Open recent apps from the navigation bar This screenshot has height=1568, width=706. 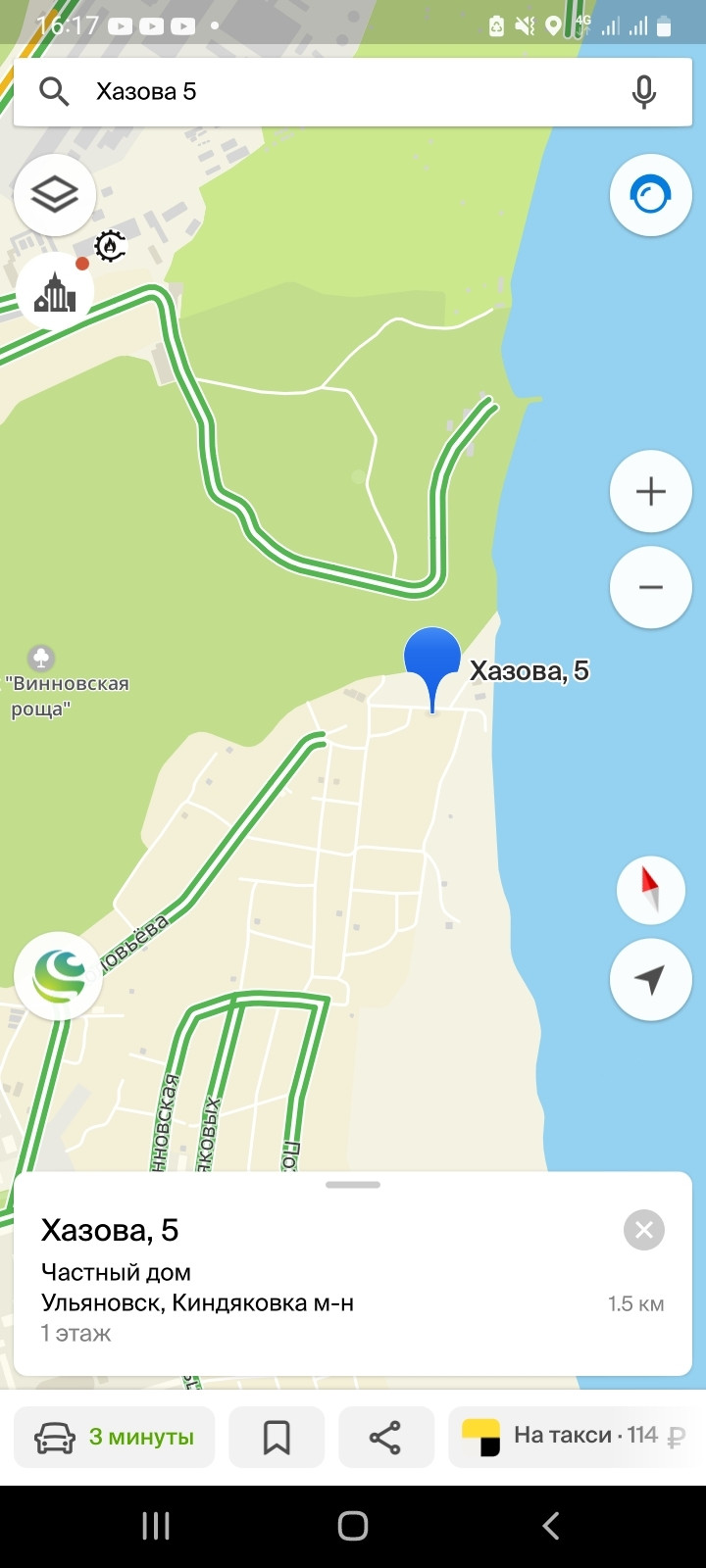tap(156, 1525)
